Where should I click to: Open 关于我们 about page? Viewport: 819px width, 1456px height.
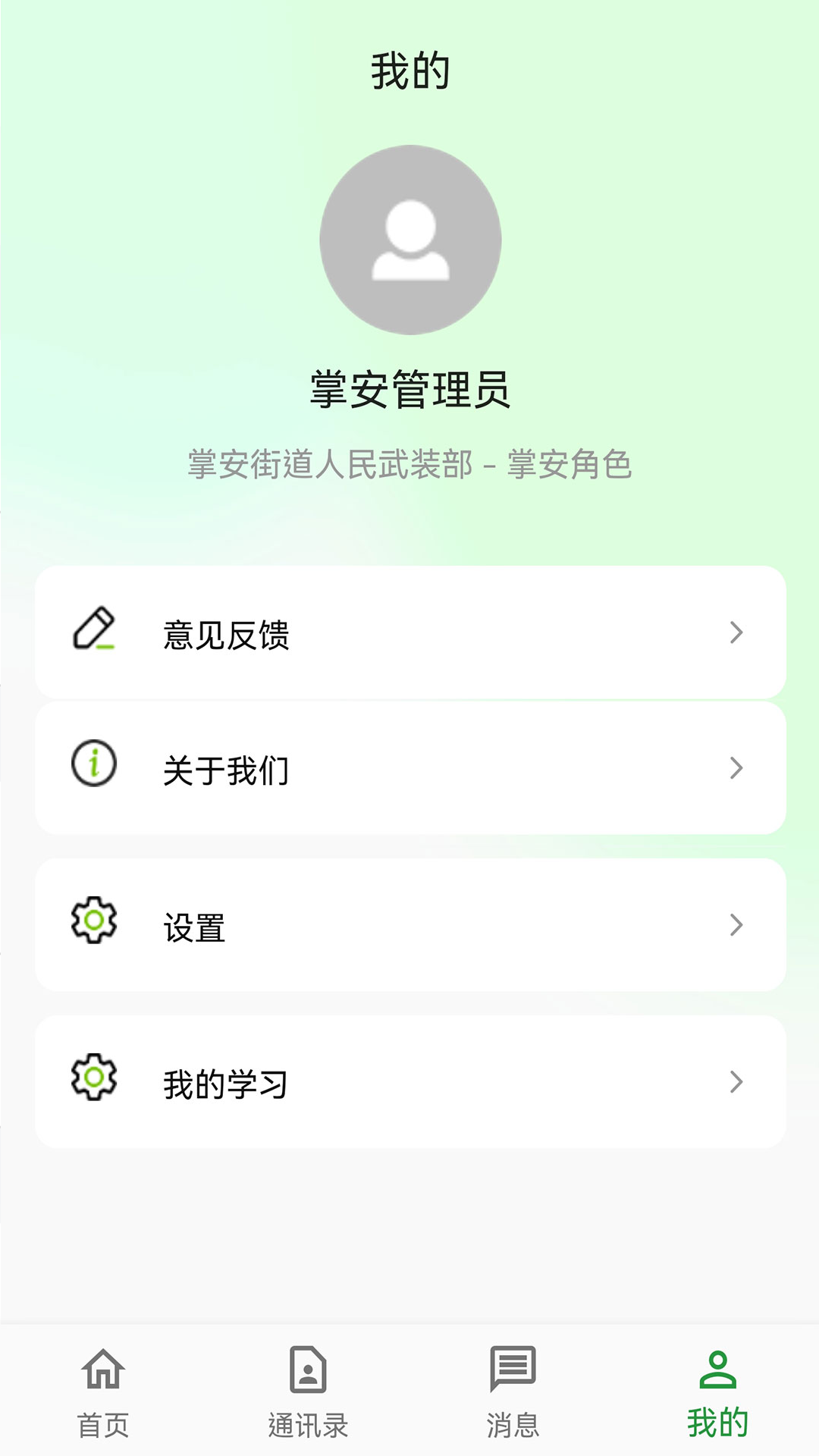(x=409, y=768)
